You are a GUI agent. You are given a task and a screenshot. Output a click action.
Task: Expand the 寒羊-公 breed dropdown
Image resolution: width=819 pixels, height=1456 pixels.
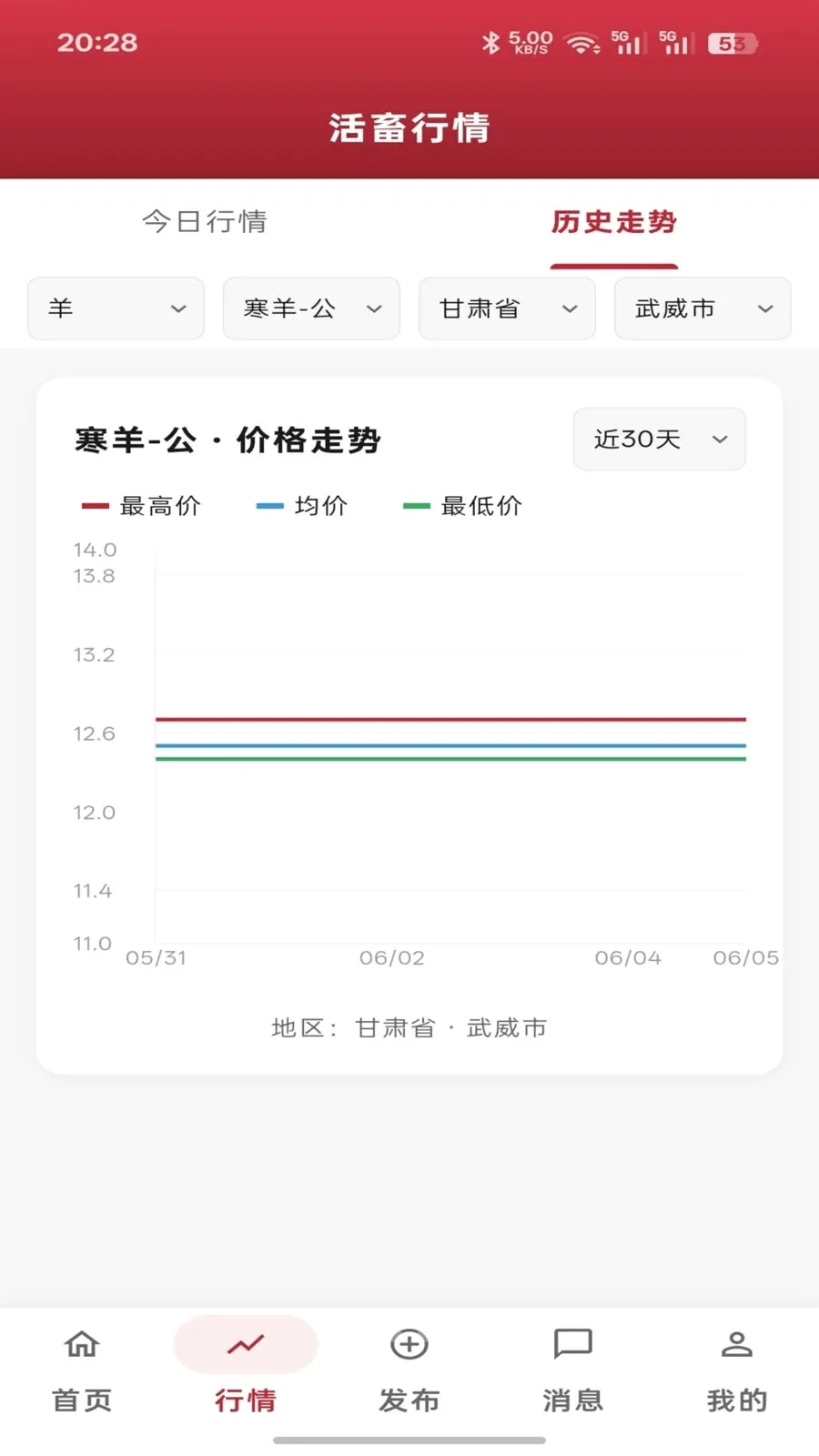[311, 308]
